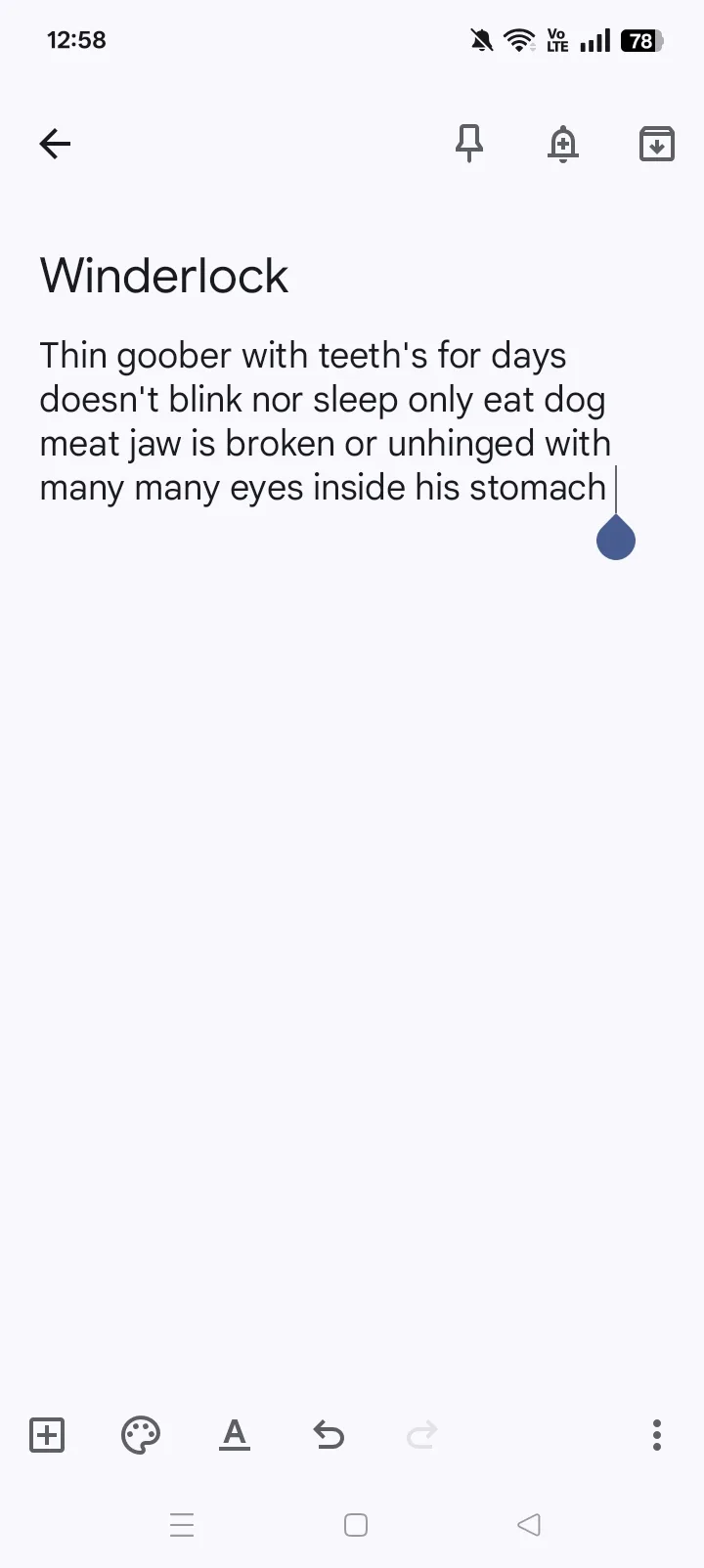
Task: Undo the last edit
Action: (329, 1435)
